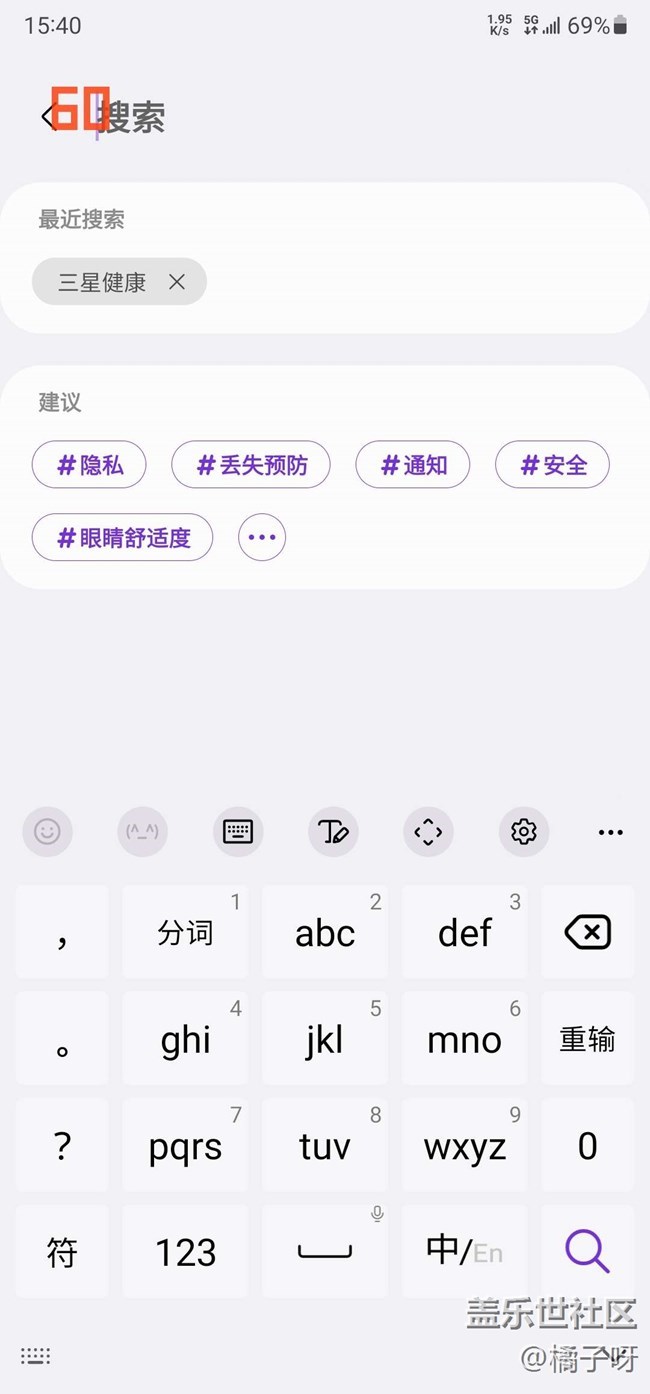
Task: Switch keyboard between 中 and En
Action: (465, 1251)
